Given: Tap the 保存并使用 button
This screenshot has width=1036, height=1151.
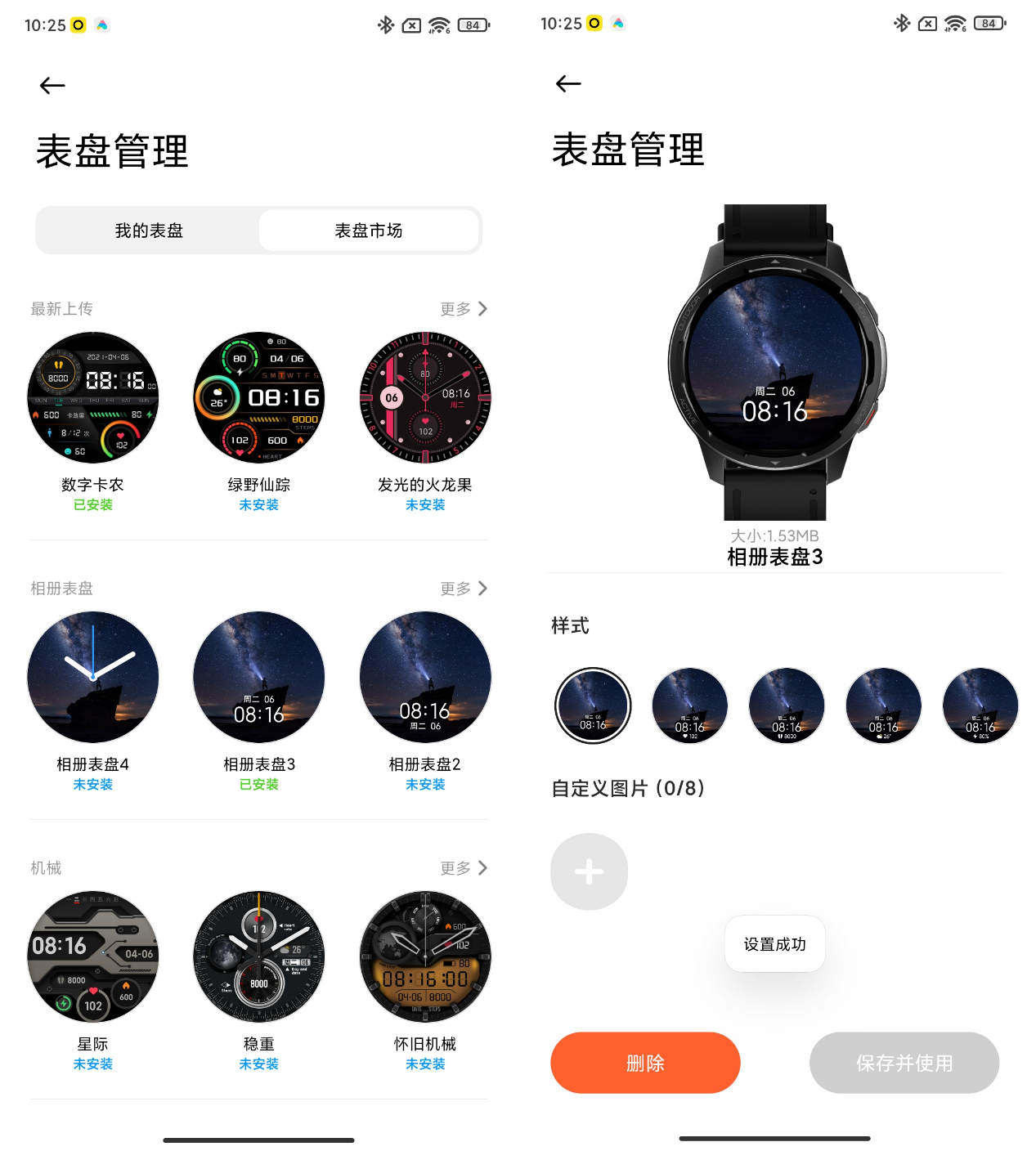Looking at the screenshot, I should click(904, 1063).
